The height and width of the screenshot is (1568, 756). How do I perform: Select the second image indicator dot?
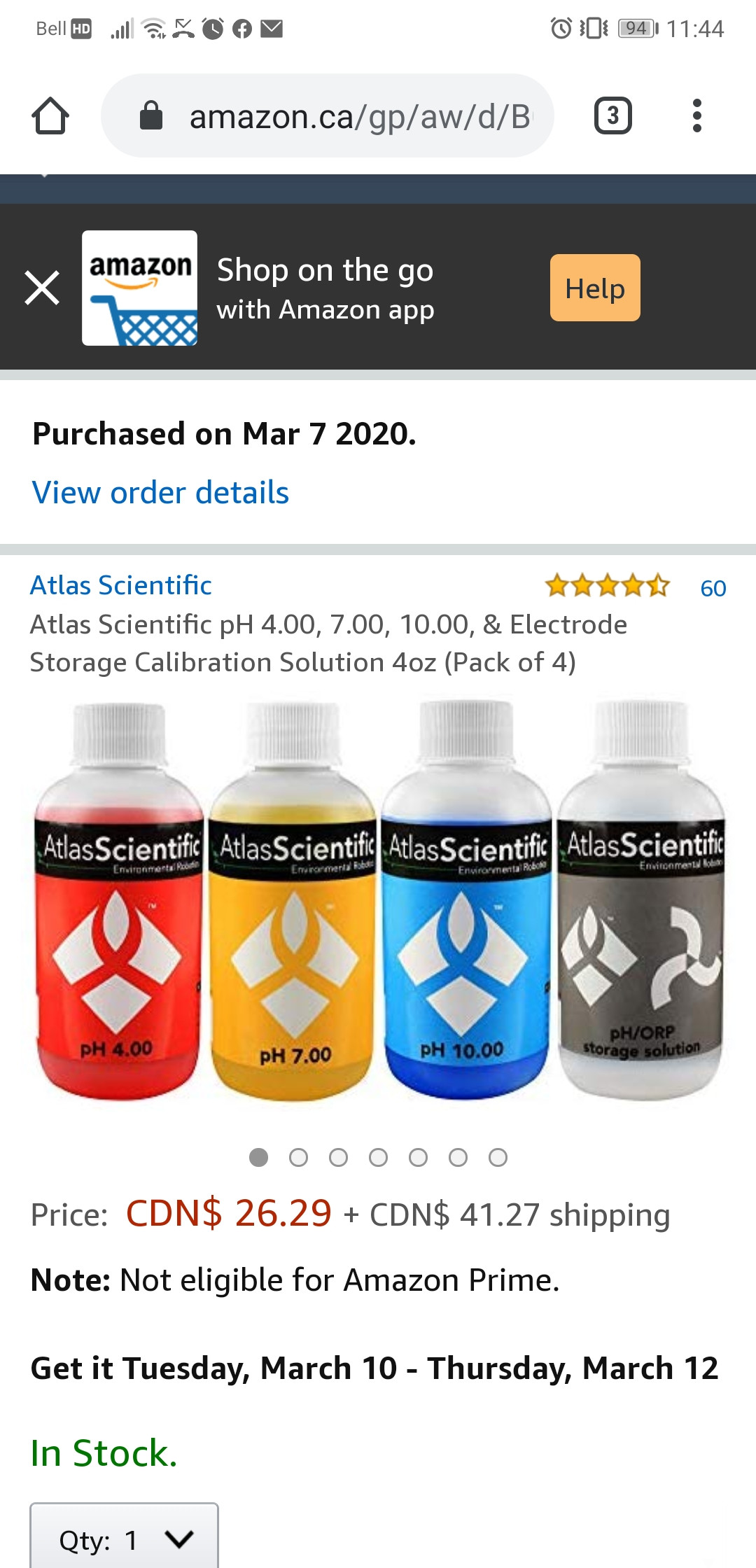(298, 1158)
